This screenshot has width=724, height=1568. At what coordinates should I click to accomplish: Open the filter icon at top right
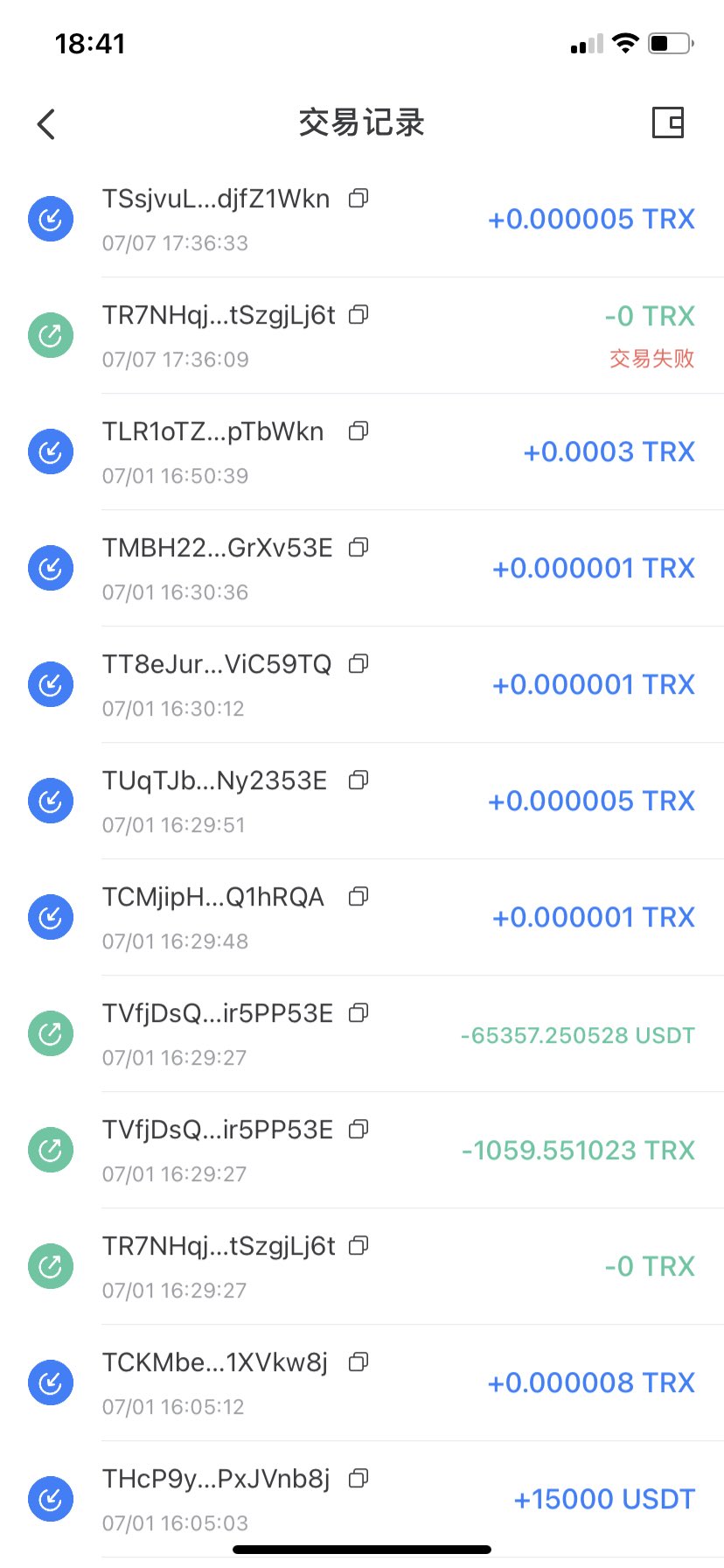(x=669, y=122)
